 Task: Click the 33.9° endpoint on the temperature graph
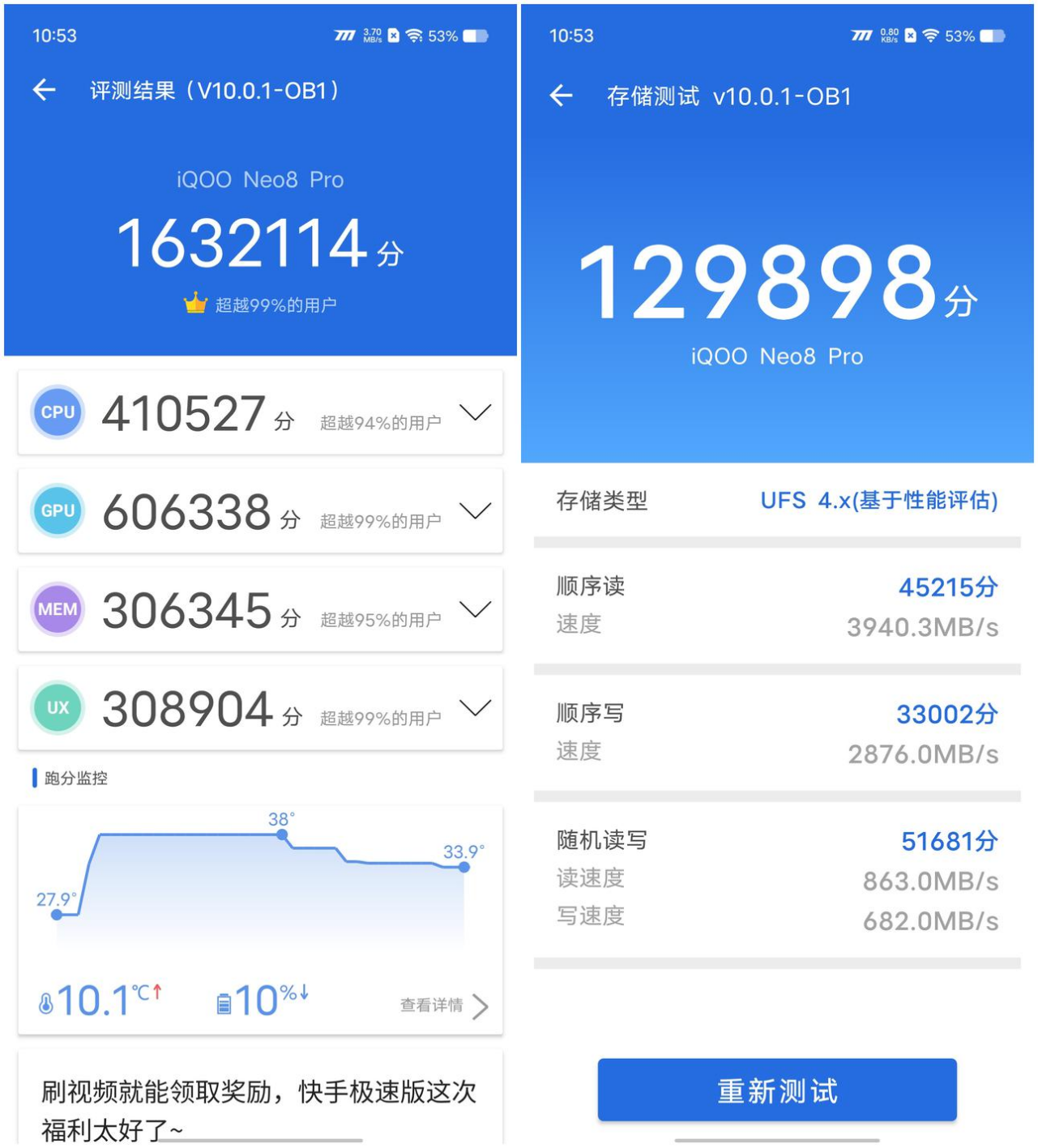tap(463, 867)
